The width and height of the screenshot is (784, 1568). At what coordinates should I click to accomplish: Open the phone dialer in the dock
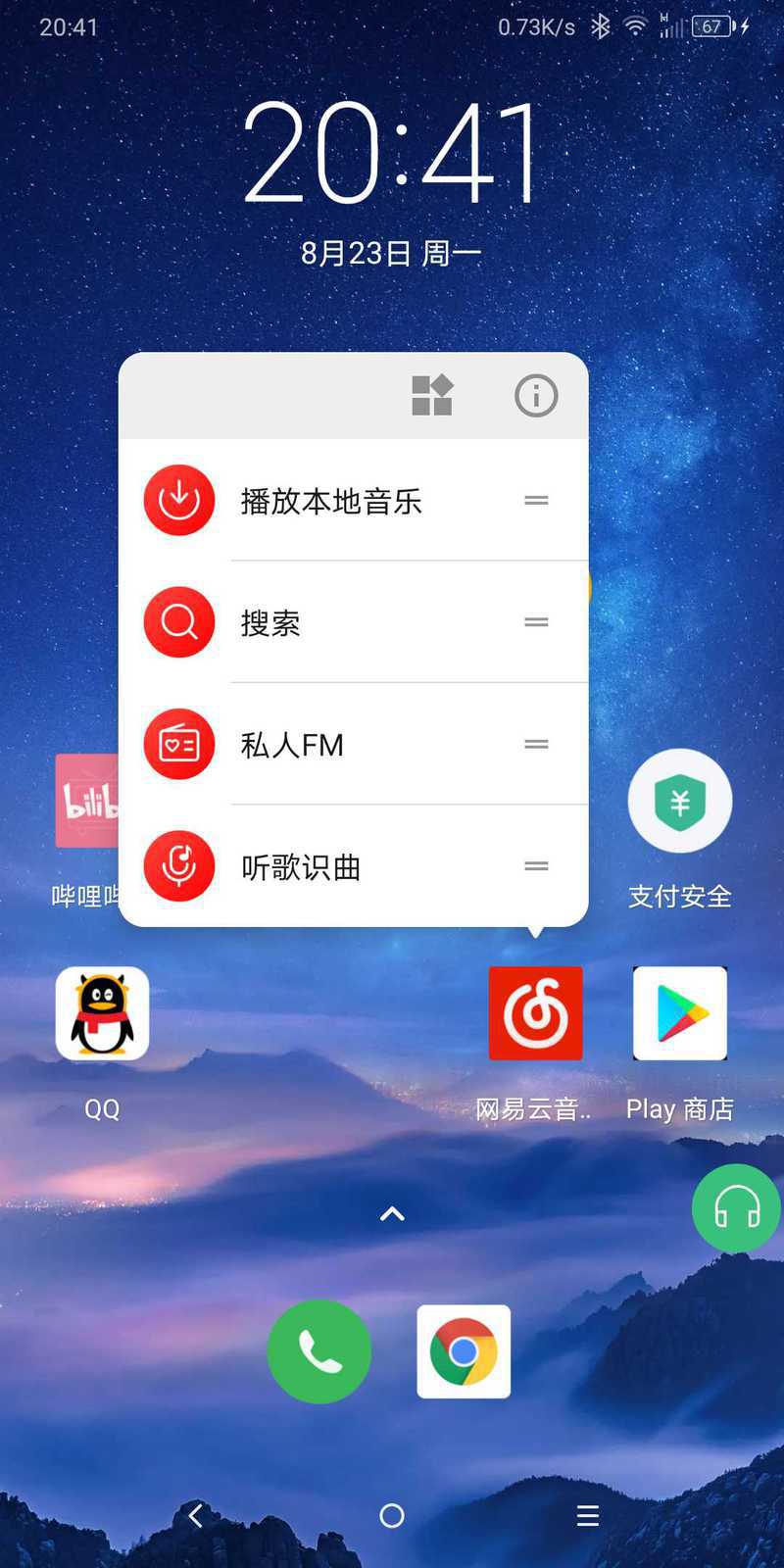pos(319,1351)
